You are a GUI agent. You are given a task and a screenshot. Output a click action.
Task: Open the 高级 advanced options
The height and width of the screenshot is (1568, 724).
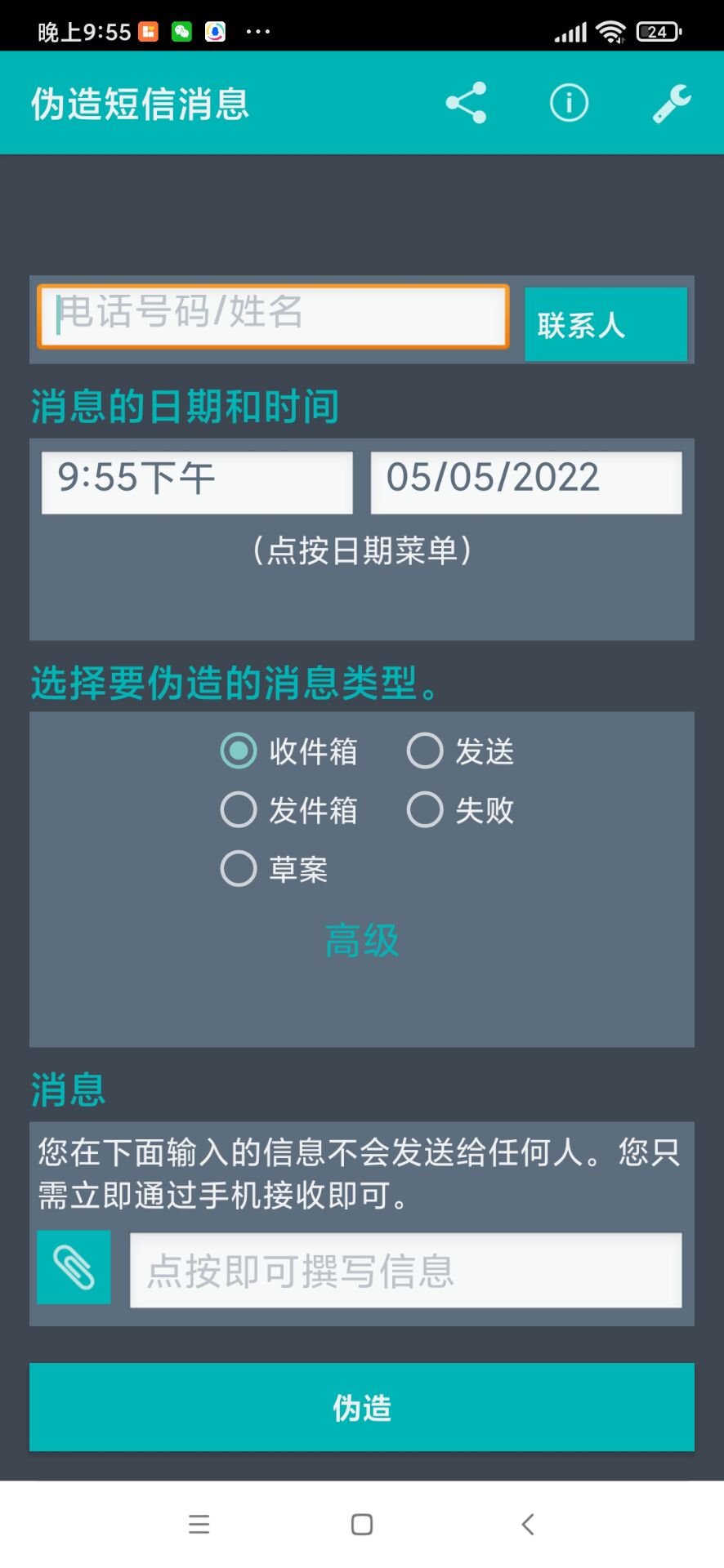(362, 941)
